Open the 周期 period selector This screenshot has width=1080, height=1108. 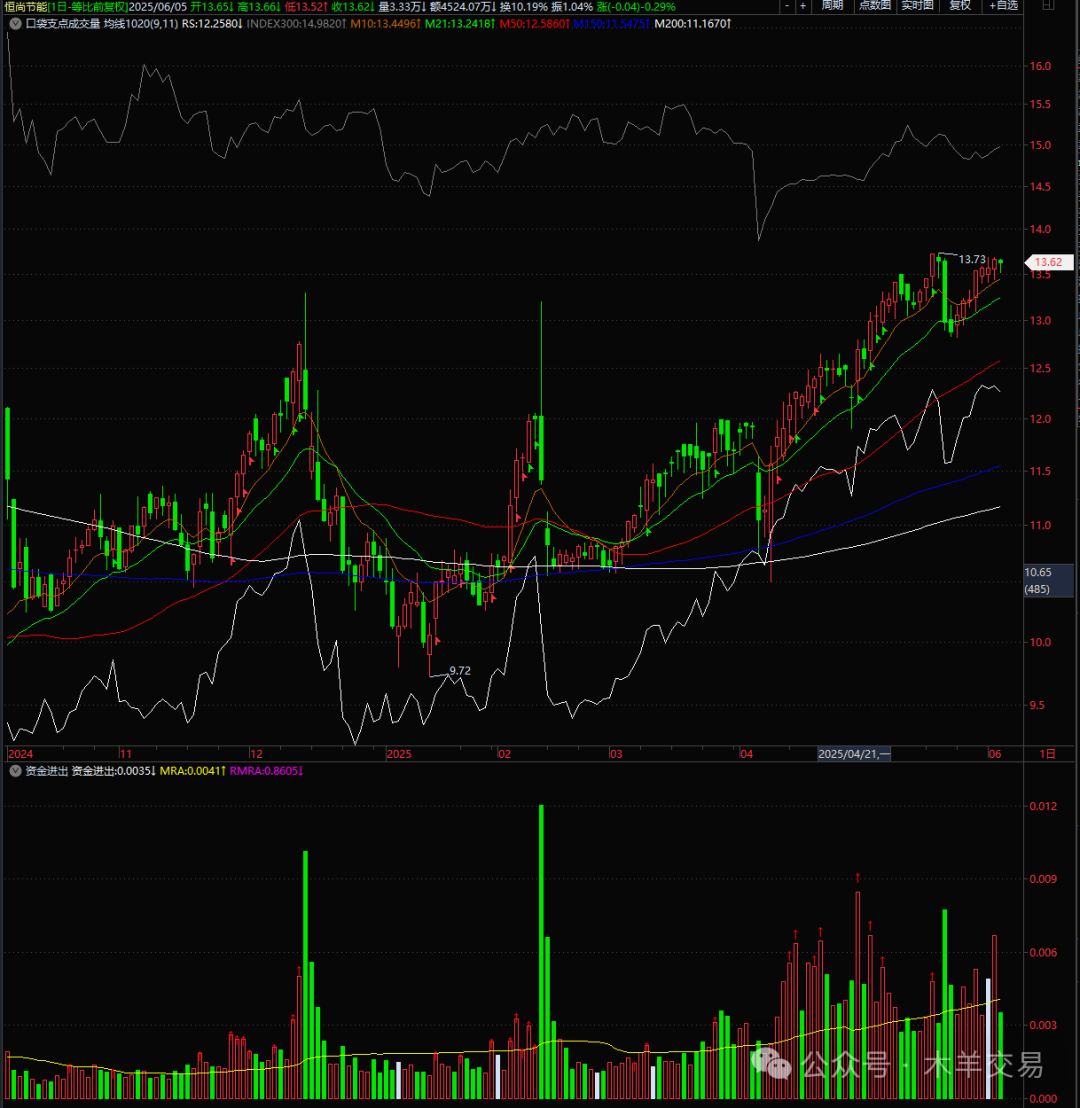coord(832,6)
